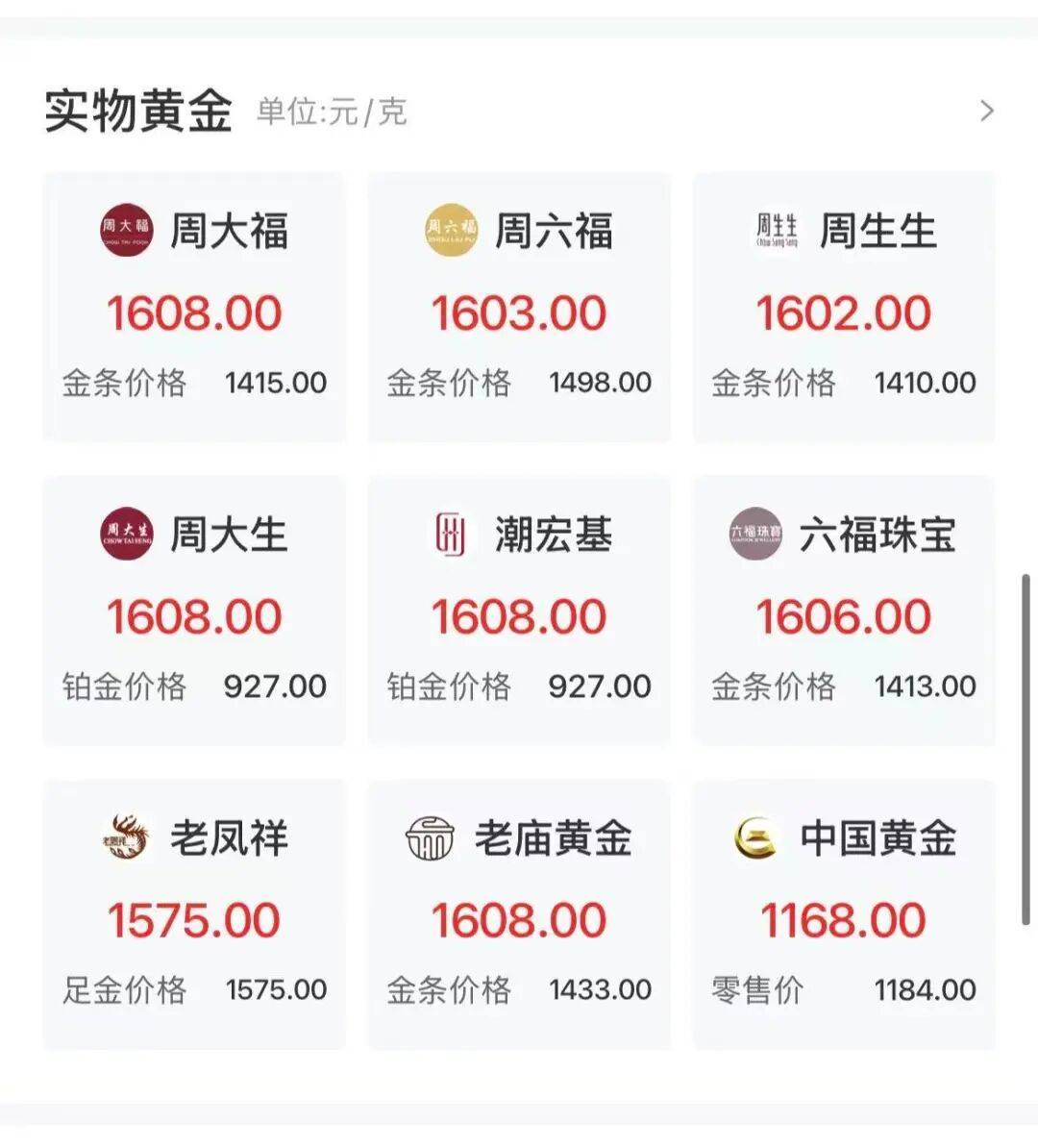Click the 中国黄金 golden logo icon
Image resolution: width=1038 pixels, height=1148 pixels.
coord(756,836)
